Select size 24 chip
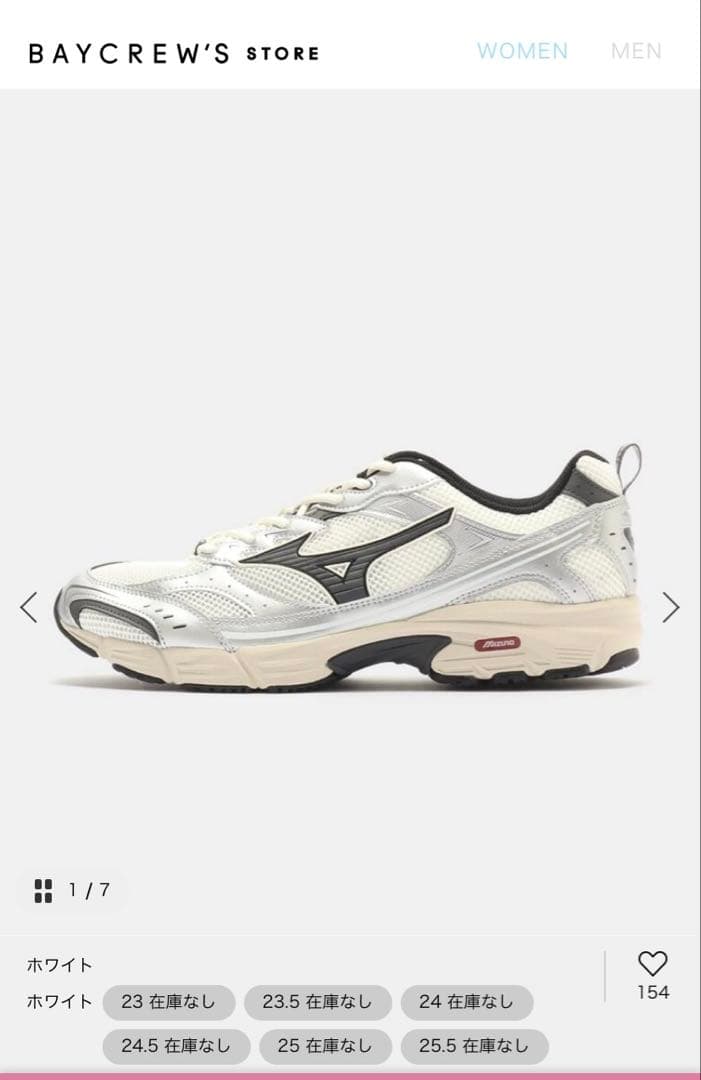 coord(466,1002)
